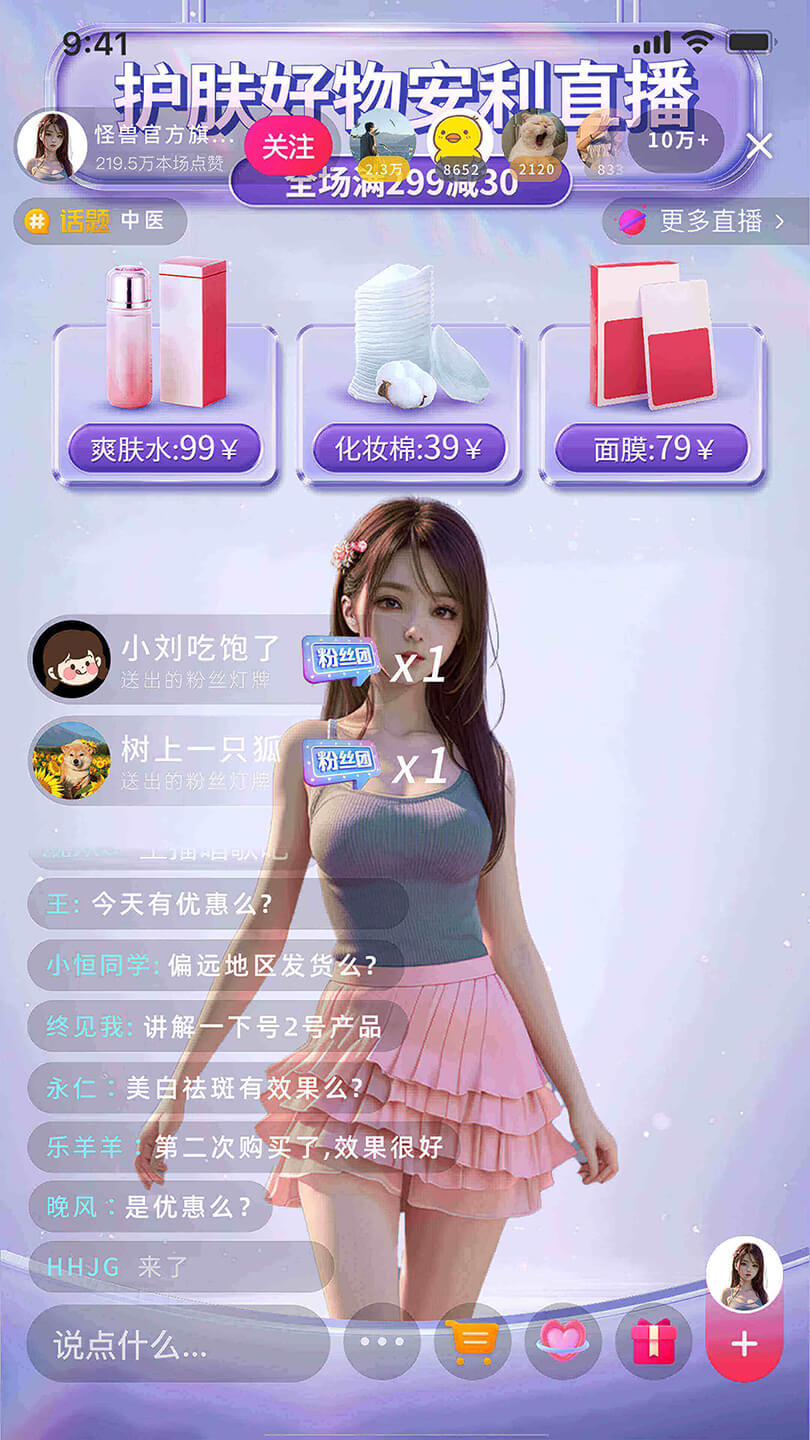This screenshot has height=1440, width=810.
Task: Follow the streamer with 关注 button
Action: pos(287,147)
